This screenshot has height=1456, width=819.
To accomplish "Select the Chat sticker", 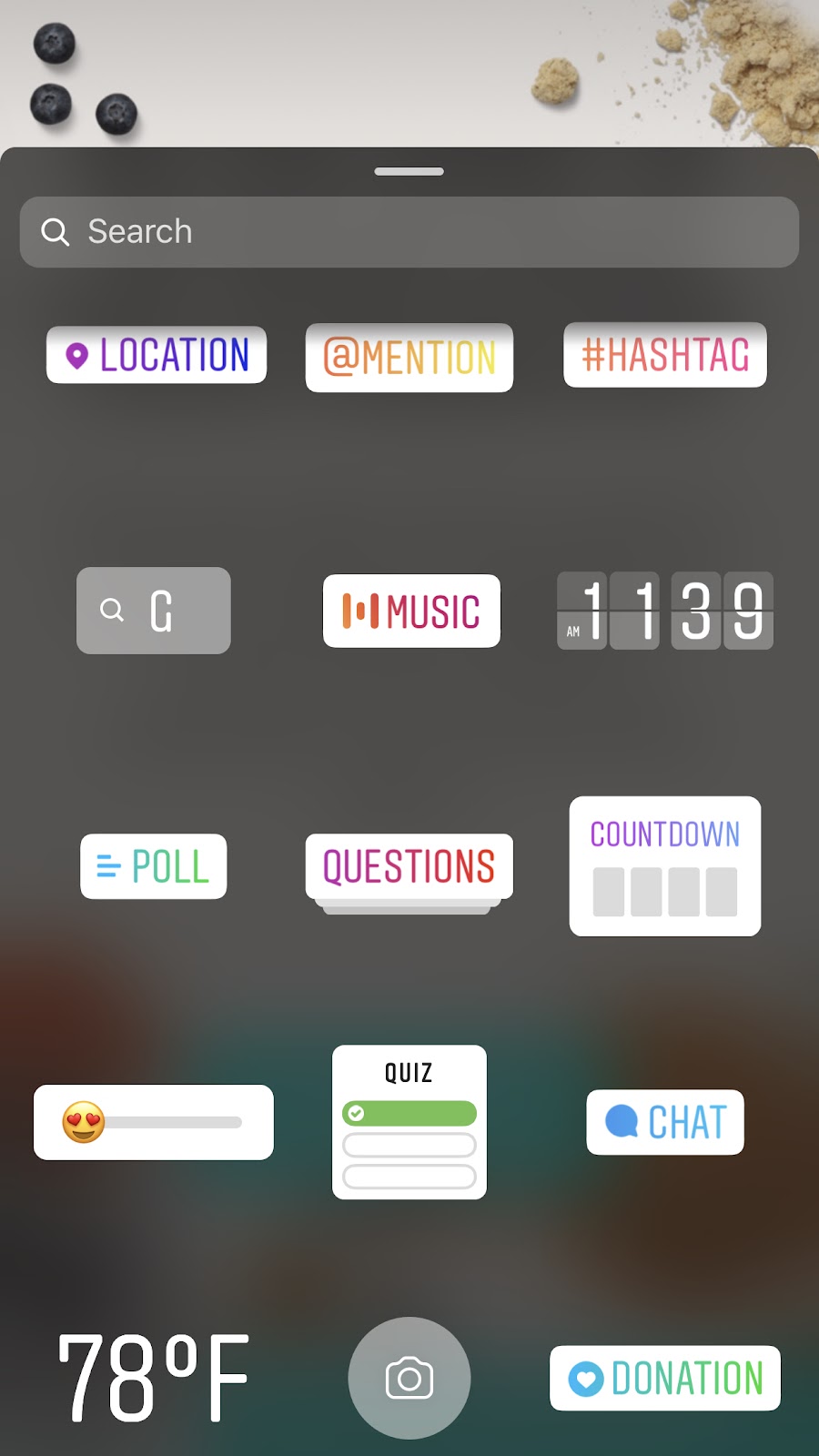I will tap(665, 1122).
